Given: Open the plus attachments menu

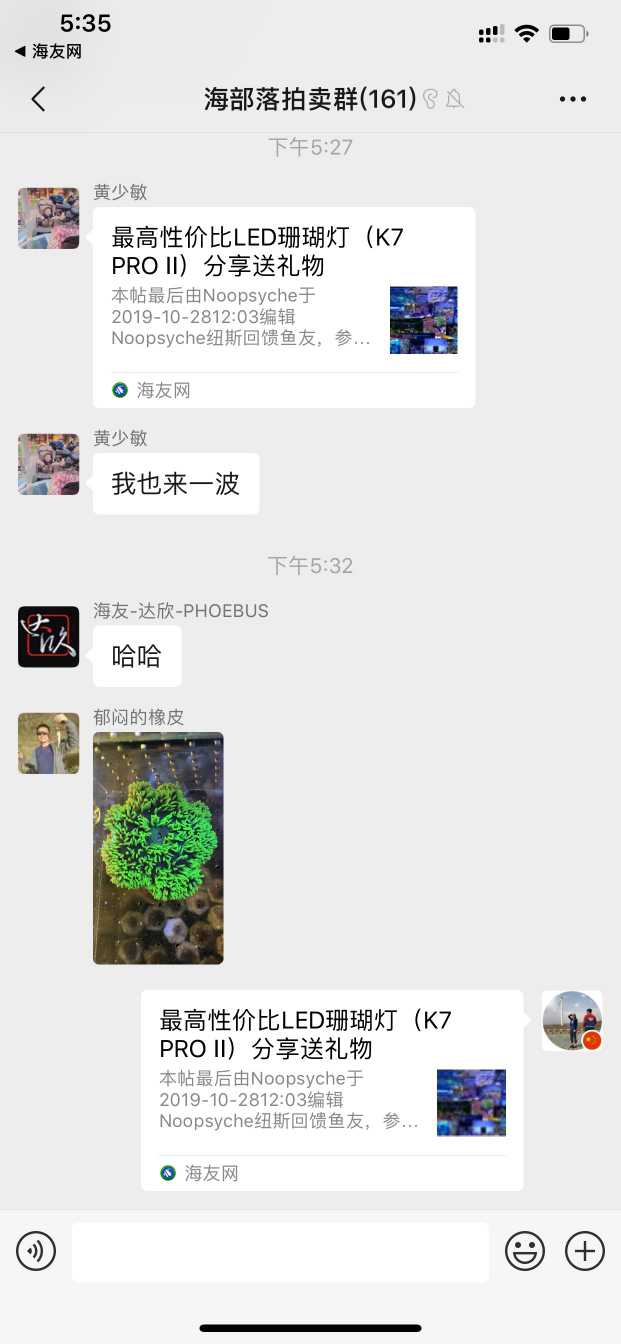Looking at the screenshot, I should 585,1251.
